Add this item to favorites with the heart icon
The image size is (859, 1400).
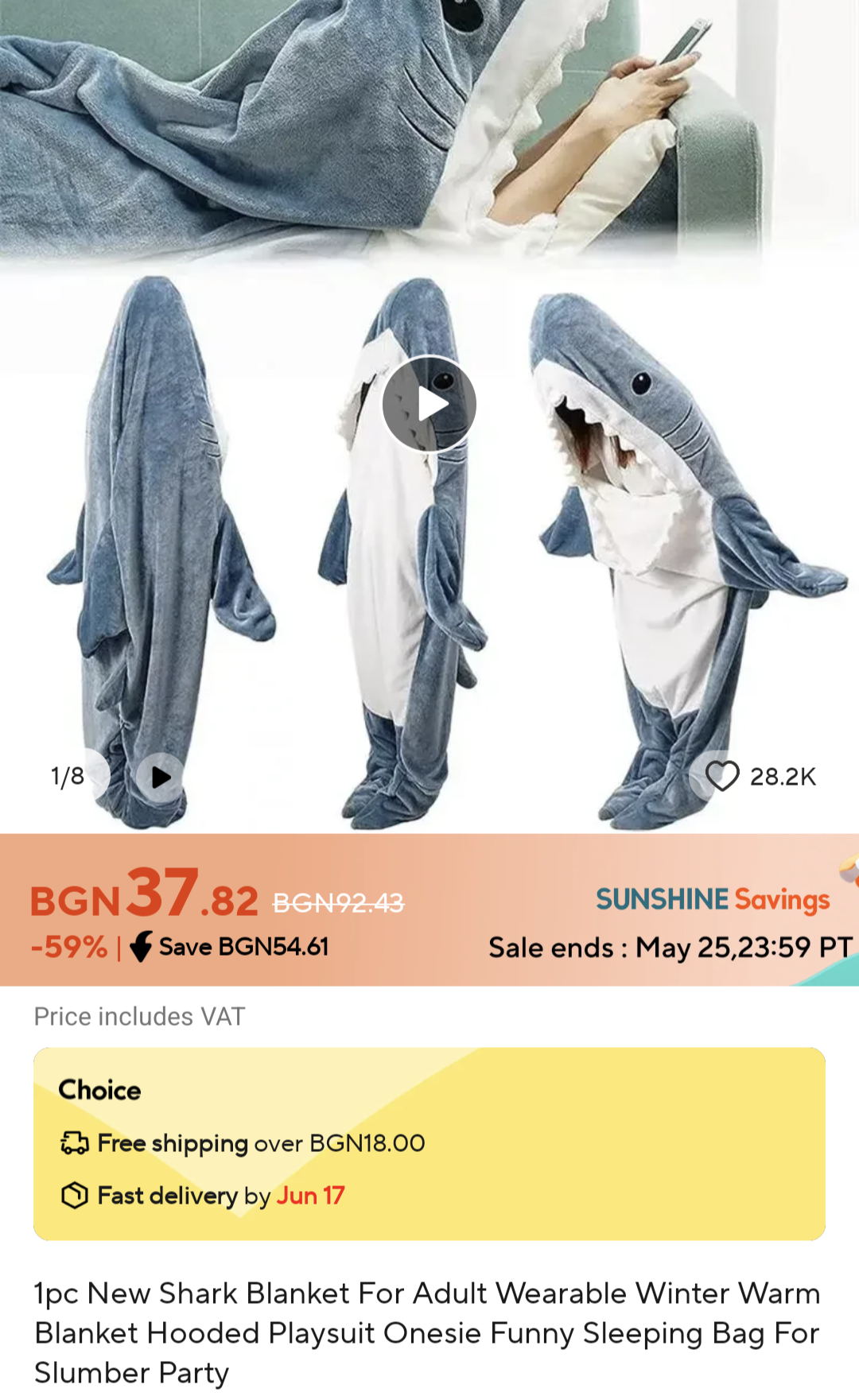[722, 776]
